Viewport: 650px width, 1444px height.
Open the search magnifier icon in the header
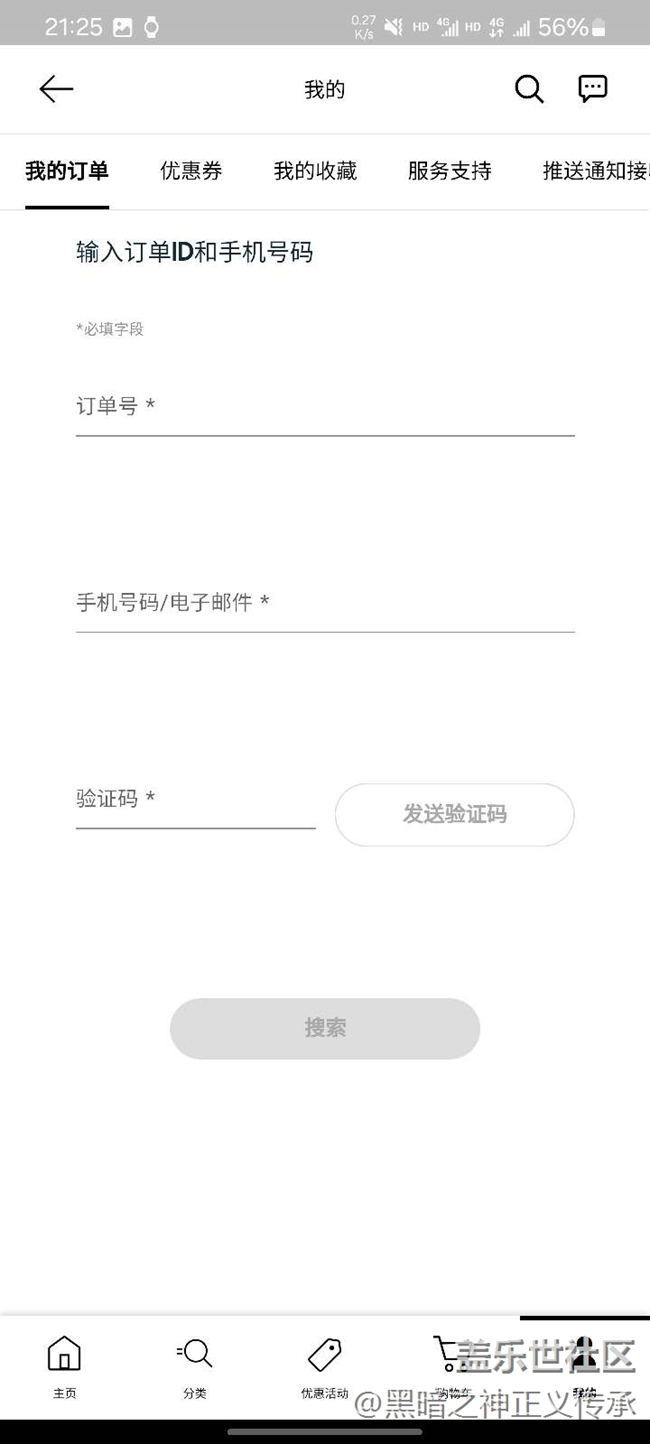tap(529, 89)
